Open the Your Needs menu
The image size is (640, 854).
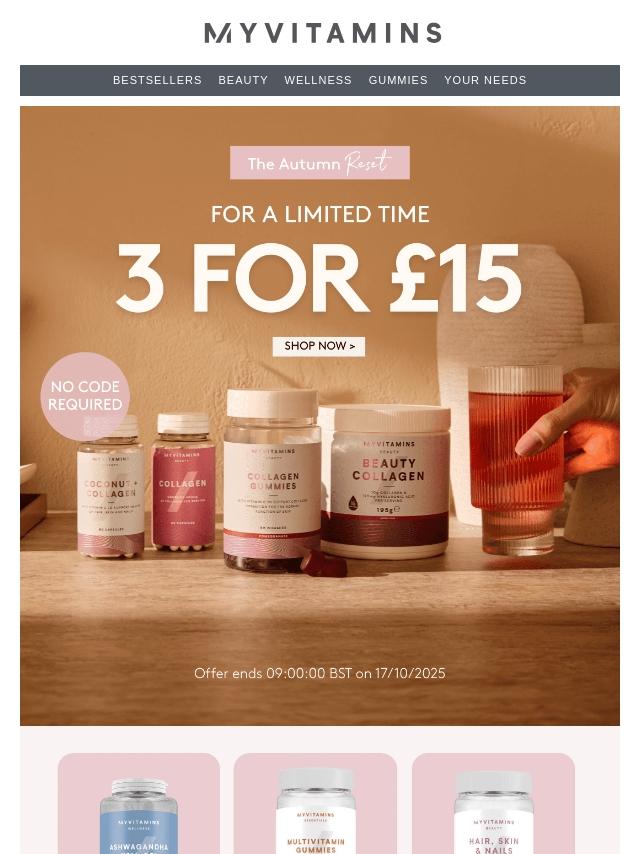(x=485, y=80)
